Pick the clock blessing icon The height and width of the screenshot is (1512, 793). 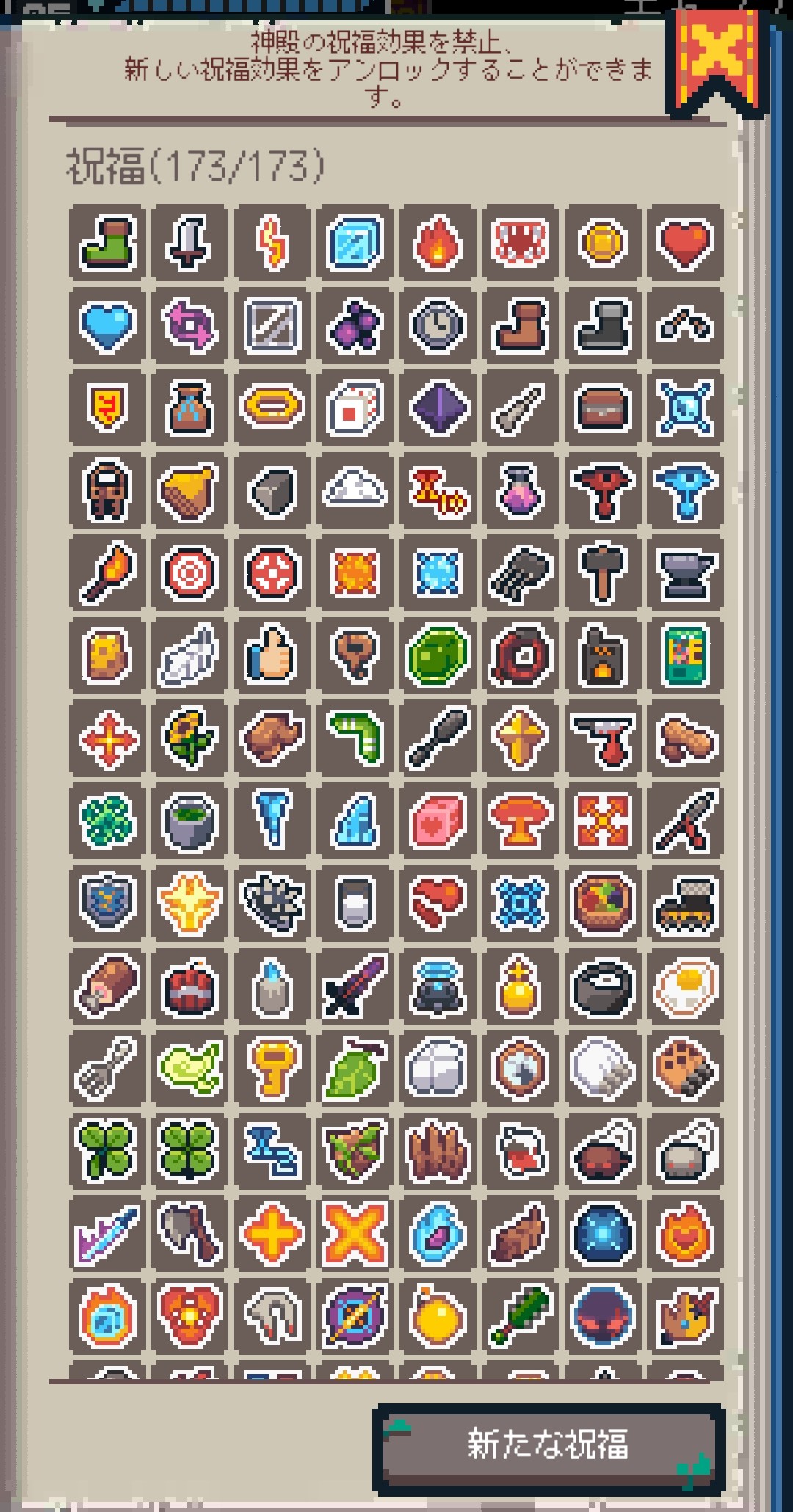[x=438, y=324]
